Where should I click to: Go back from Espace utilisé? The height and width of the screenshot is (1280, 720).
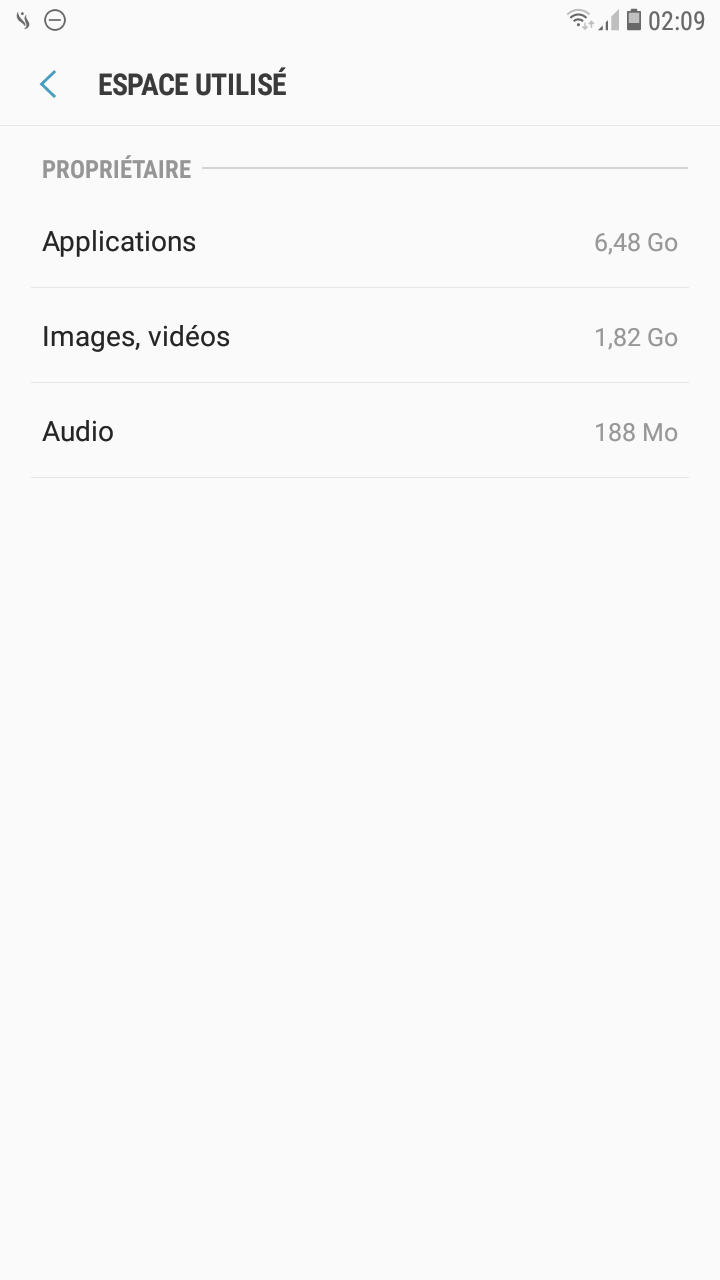48,85
